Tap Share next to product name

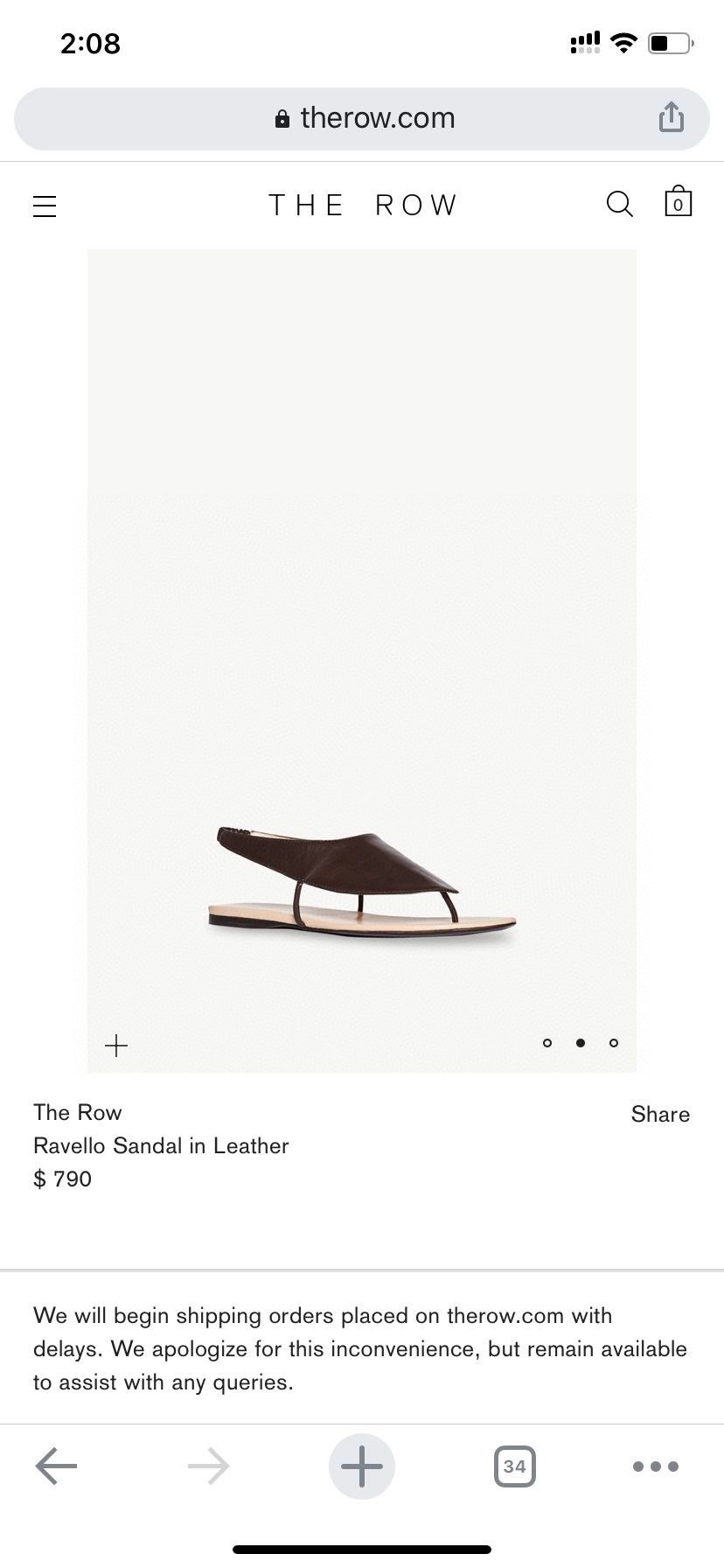click(x=660, y=1114)
